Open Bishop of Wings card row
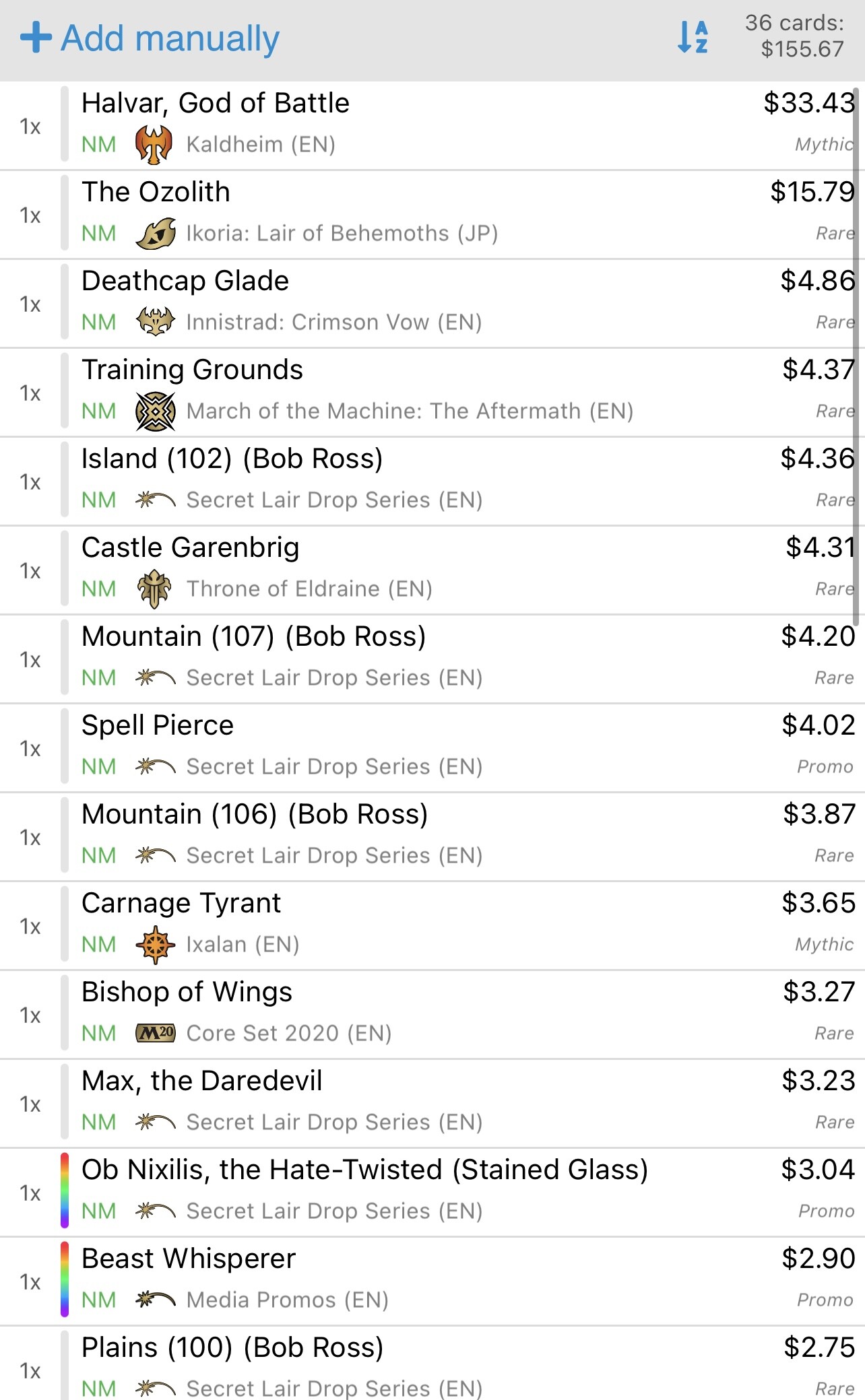 tap(433, 1015)
